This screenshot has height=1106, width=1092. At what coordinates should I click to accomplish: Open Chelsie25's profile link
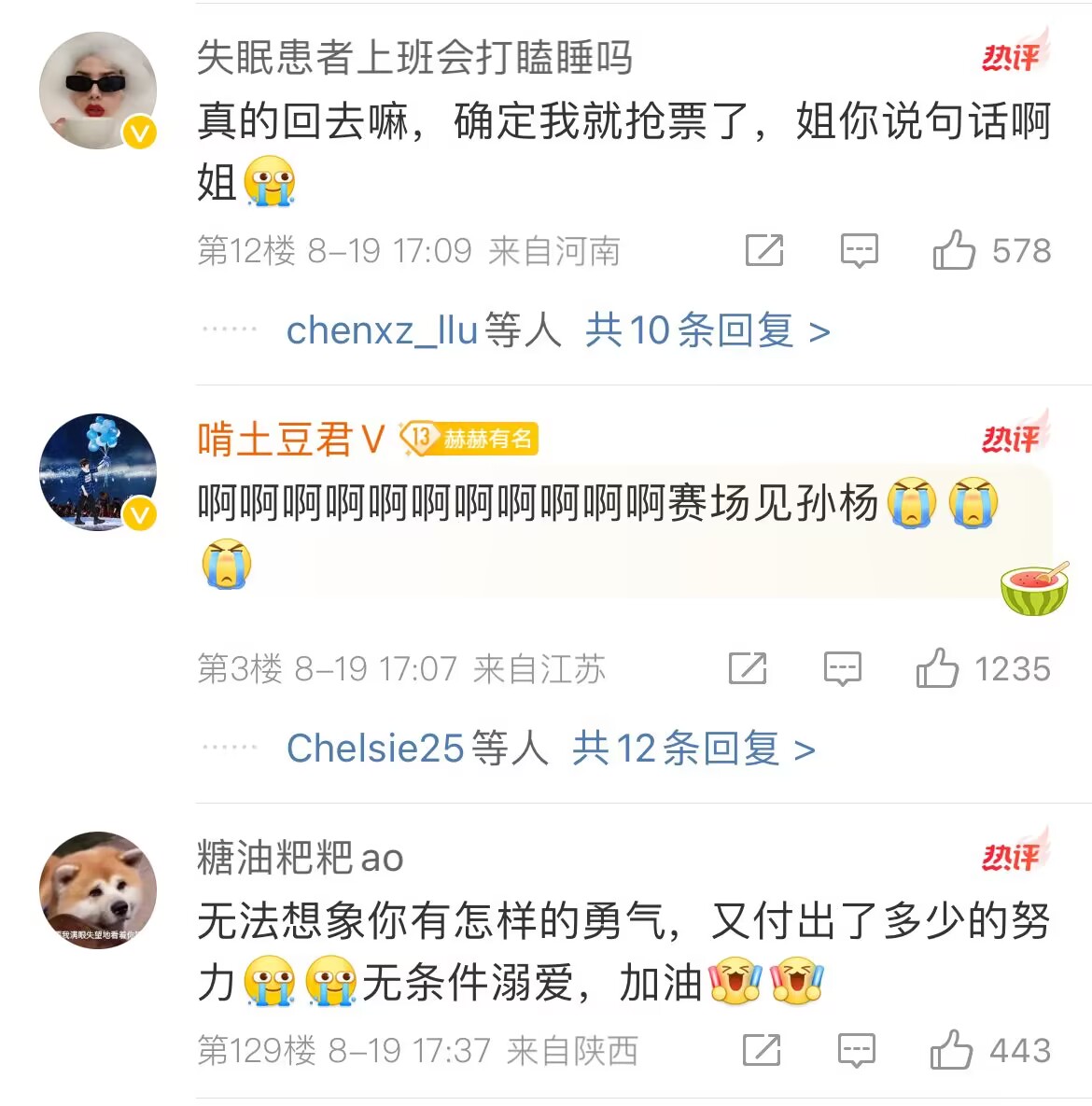coord(375,749)
